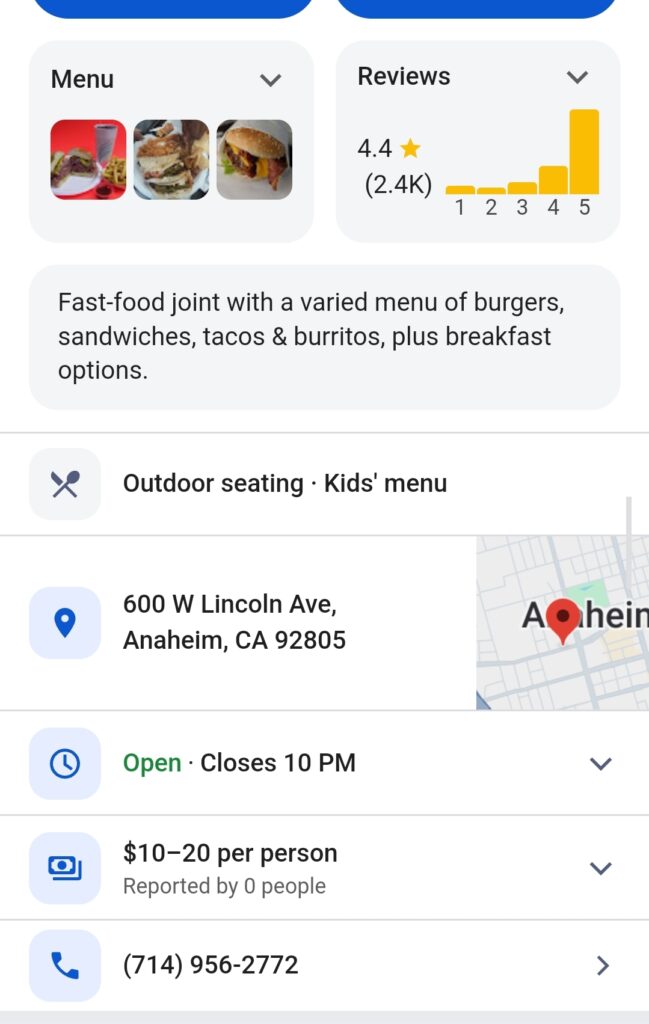649x1024 pixels.
Task: Open the first menu photo with drink
Action: click(x=89, y=160)
